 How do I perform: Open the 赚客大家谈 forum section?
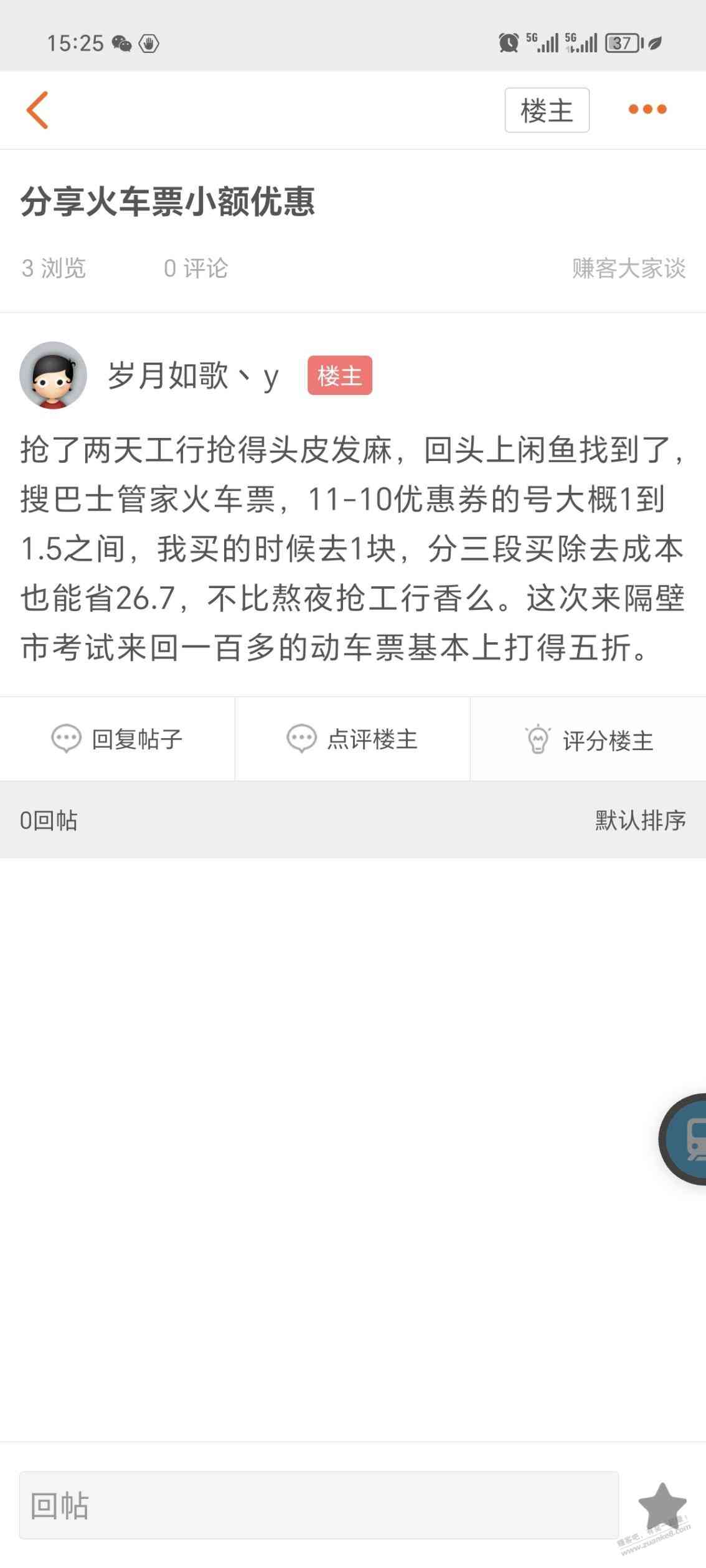tap(628, 268)
